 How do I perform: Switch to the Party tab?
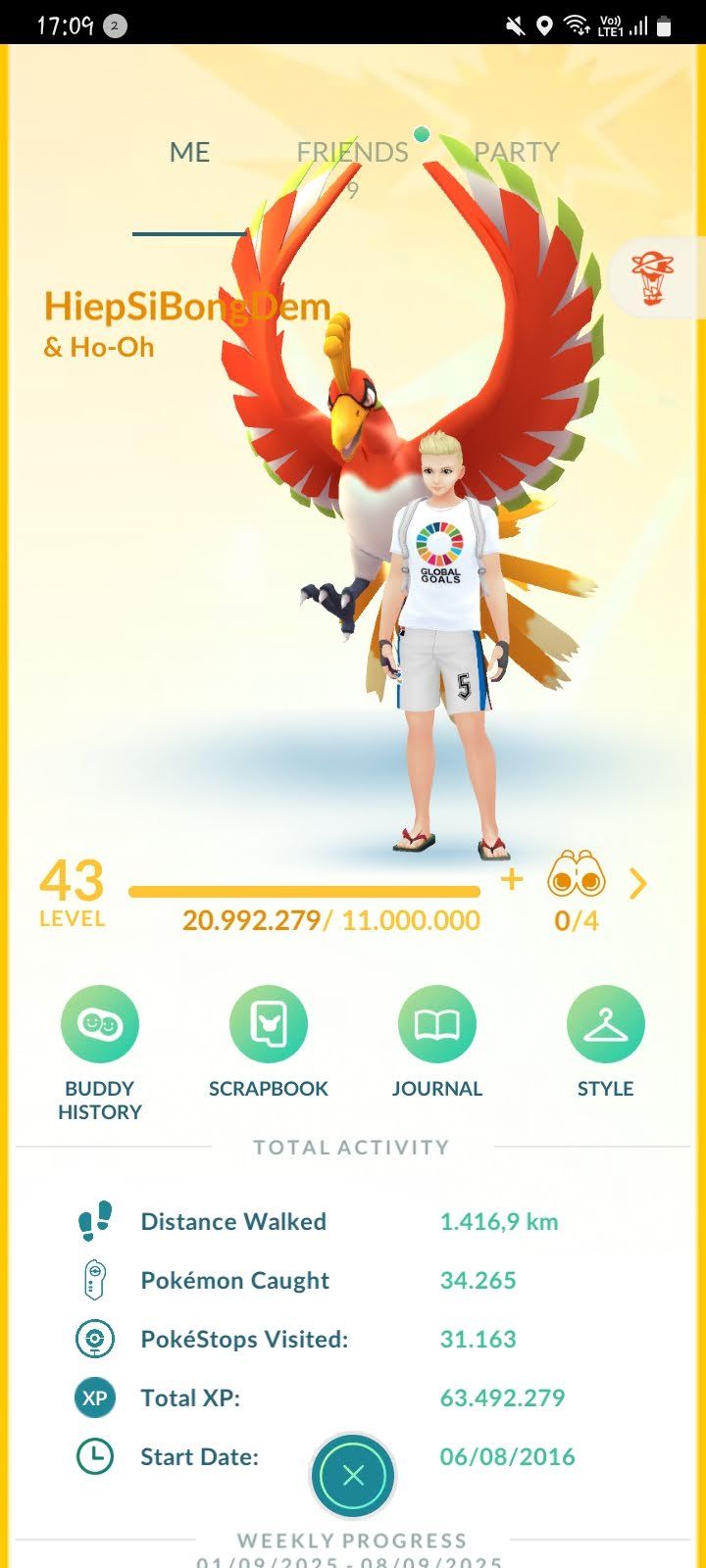pyautogui.click(x=516, y=153)
